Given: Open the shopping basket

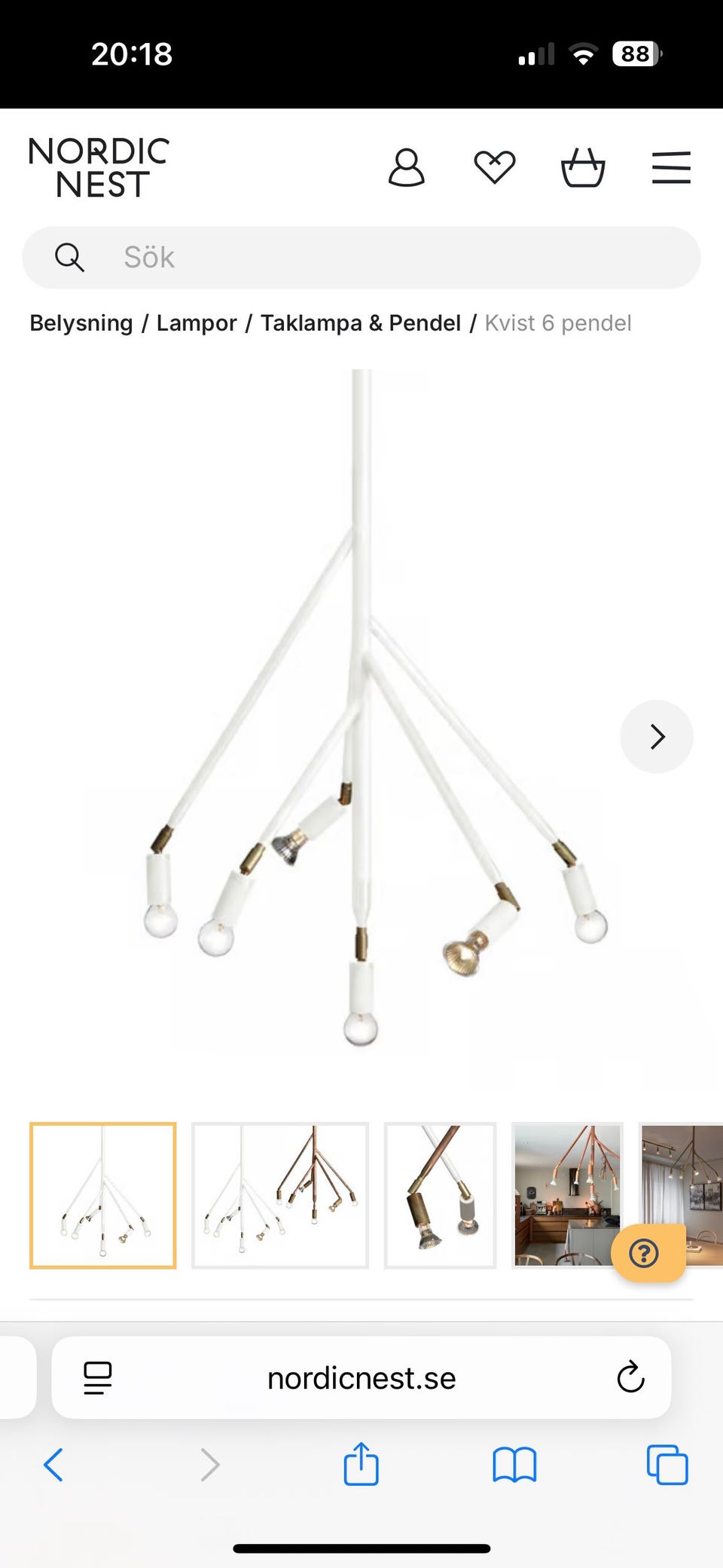Looking at the screenshot, I should (583, 167).
